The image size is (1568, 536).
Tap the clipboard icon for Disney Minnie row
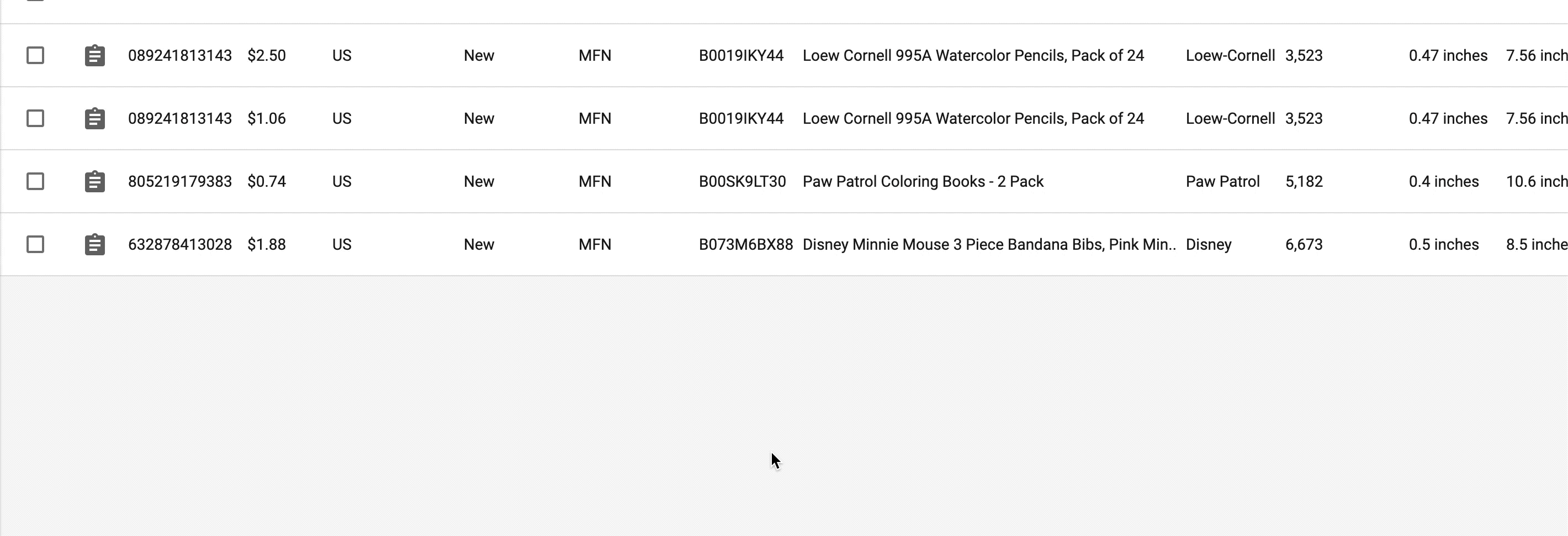pyautogui.click(x=94, y=244)
